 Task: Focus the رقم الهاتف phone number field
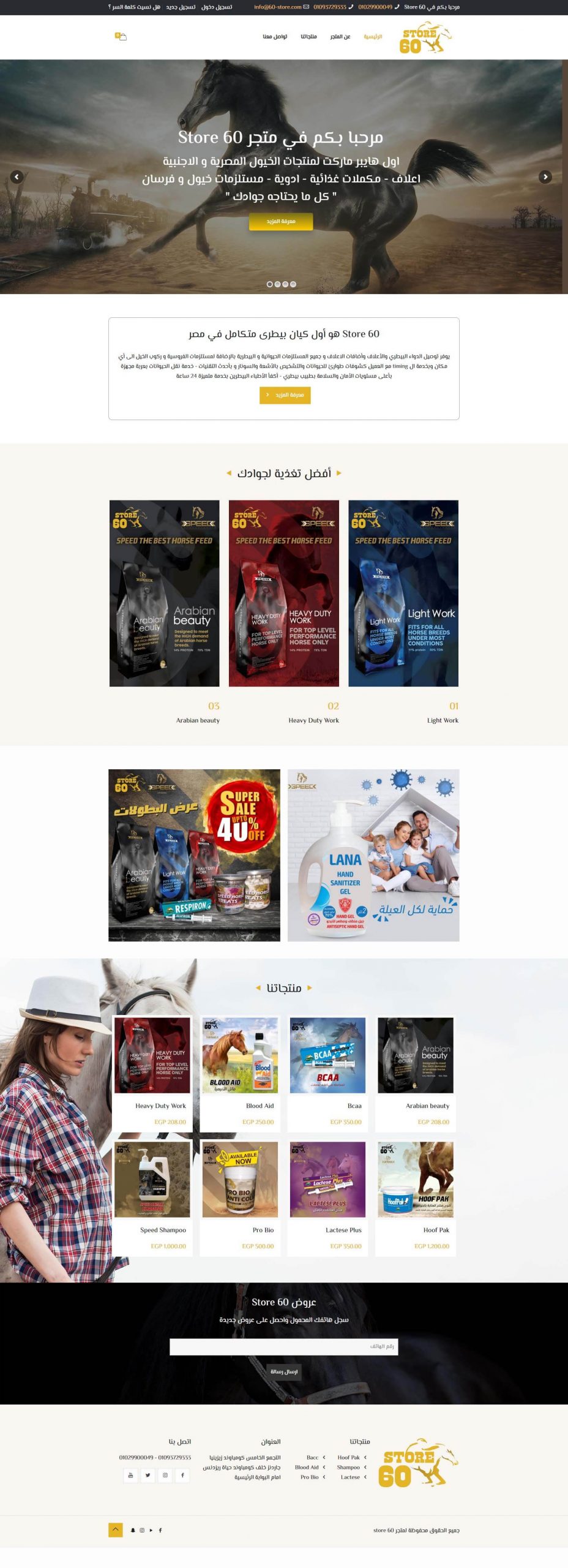tap(283, 1346)
